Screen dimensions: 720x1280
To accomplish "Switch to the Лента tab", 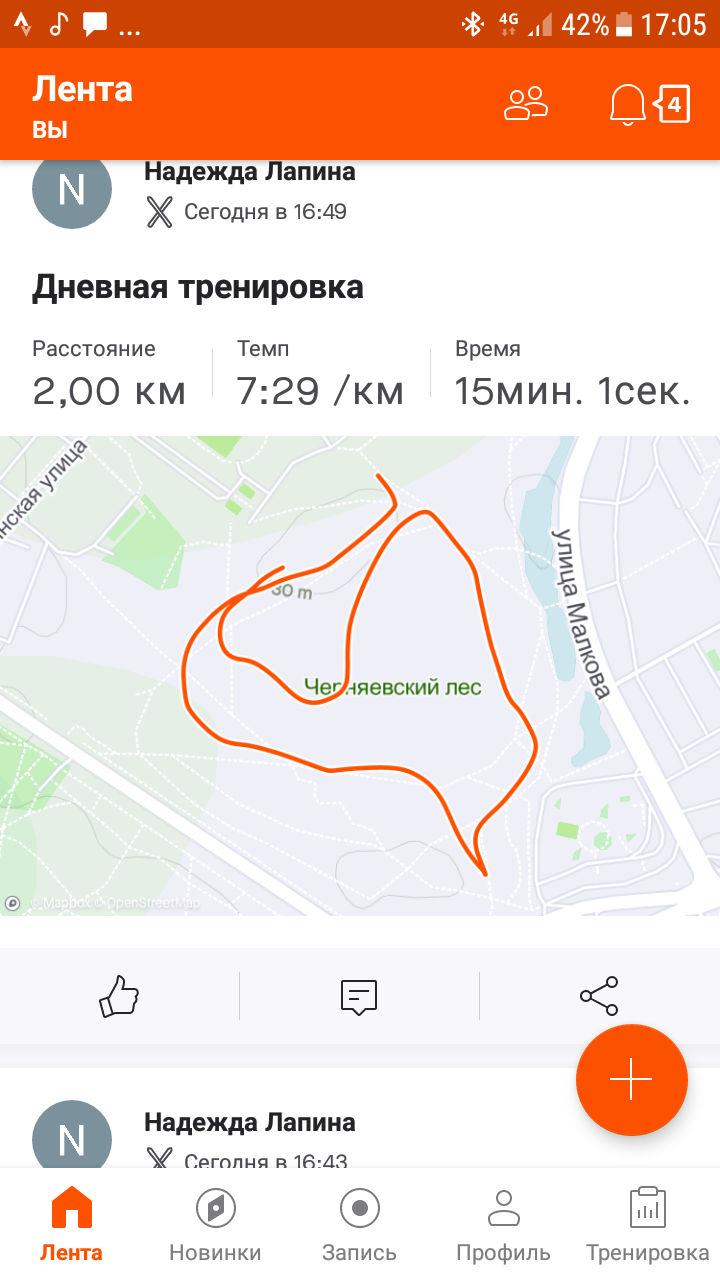I will click(71, 1224).
